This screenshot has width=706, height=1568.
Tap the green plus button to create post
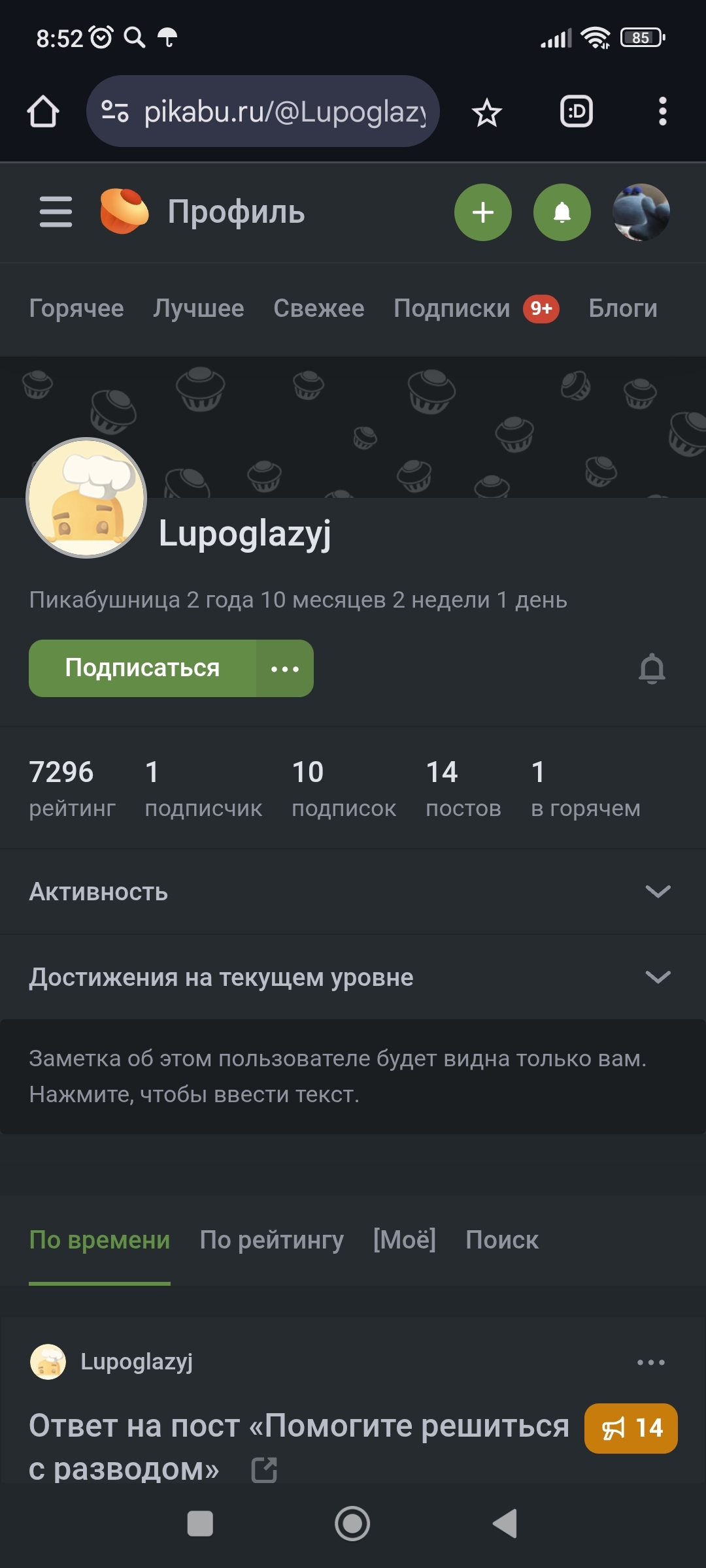[x=483, y=212]
